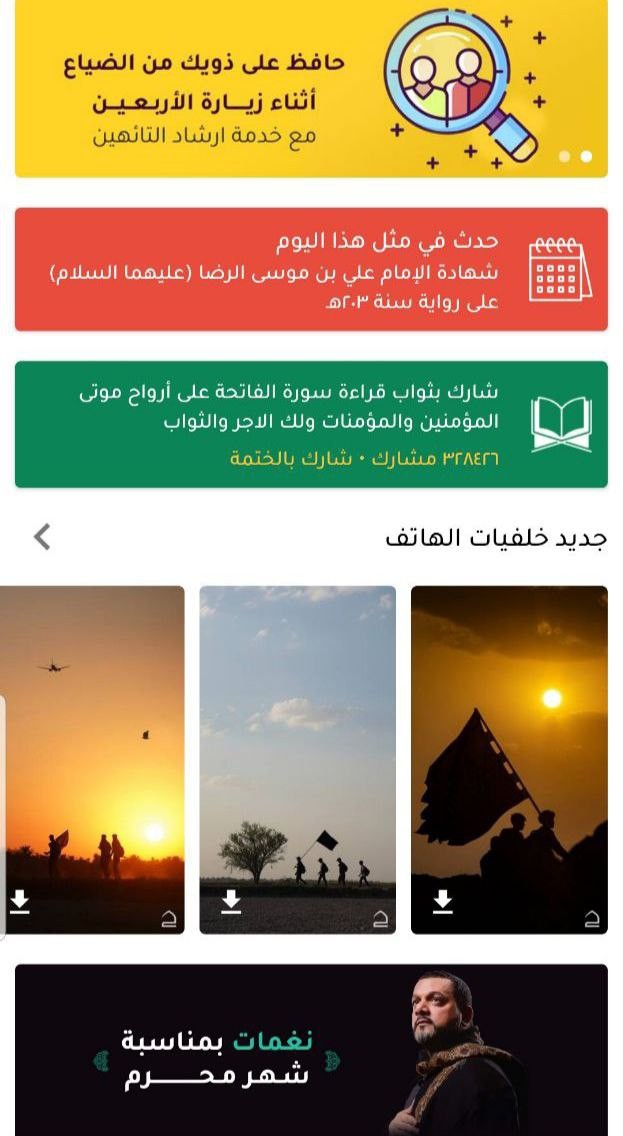This screenshot has height=1136, width=623.
Task: Expand the 'جديد خلفيات الهاتف' section arrow
Action: [x=42, y=537]
